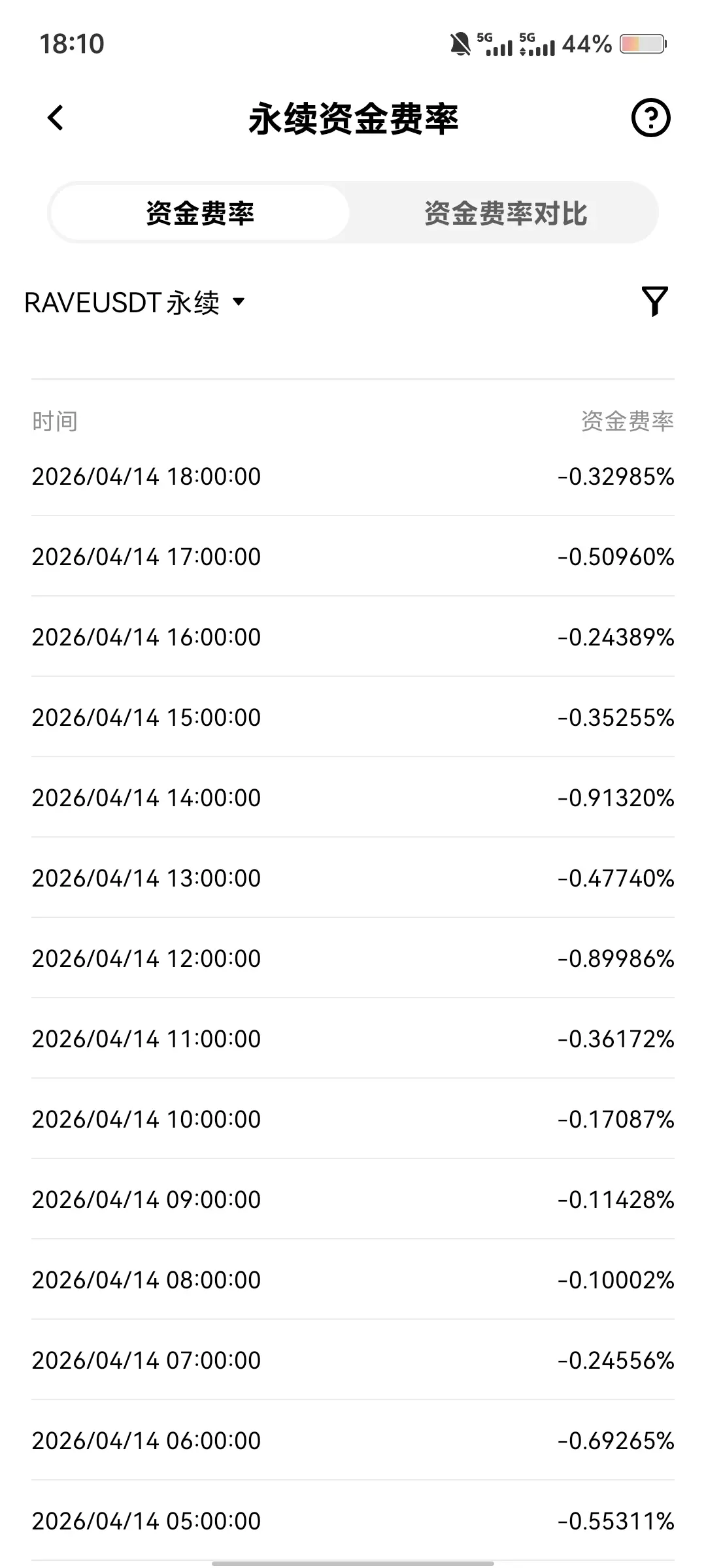Open the funnel filter icon
The height and width of the screenshot is (1568, 706).
654,301
